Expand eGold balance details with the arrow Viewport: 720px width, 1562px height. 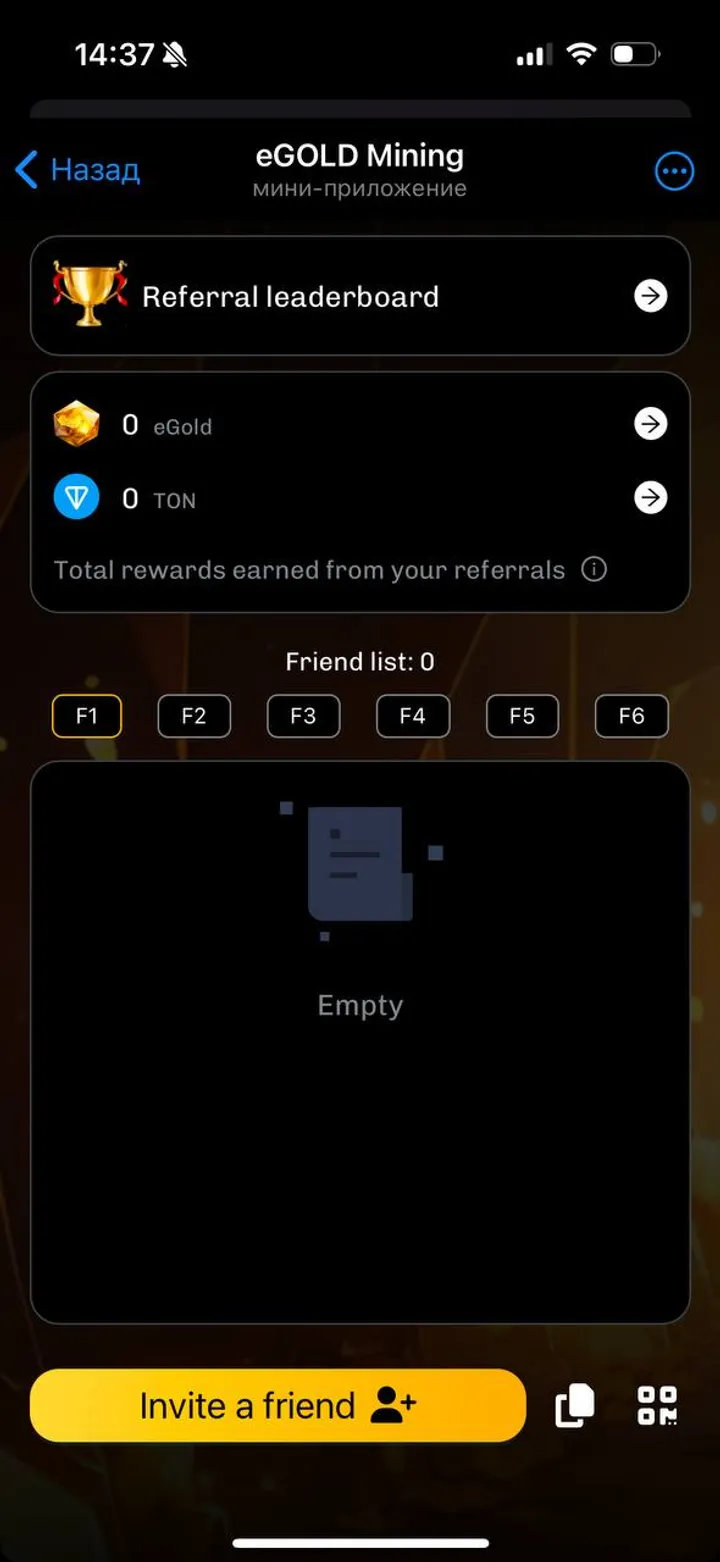(651, 424)
